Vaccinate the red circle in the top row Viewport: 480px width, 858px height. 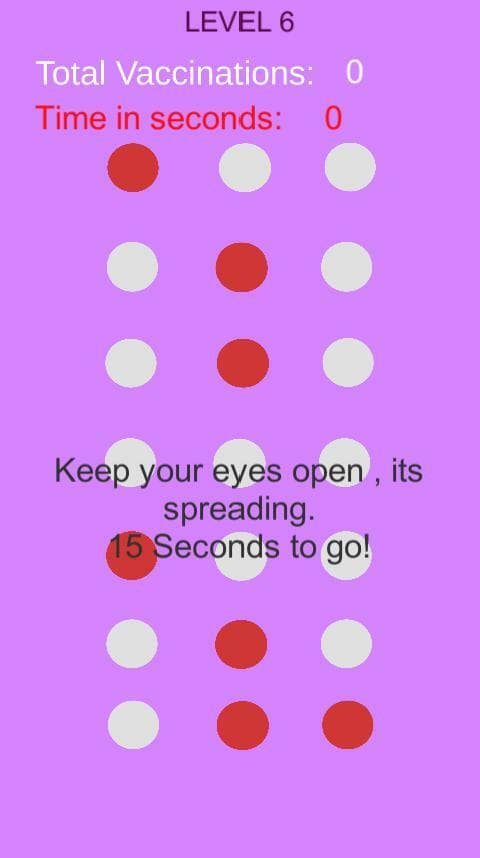(133, 167)
